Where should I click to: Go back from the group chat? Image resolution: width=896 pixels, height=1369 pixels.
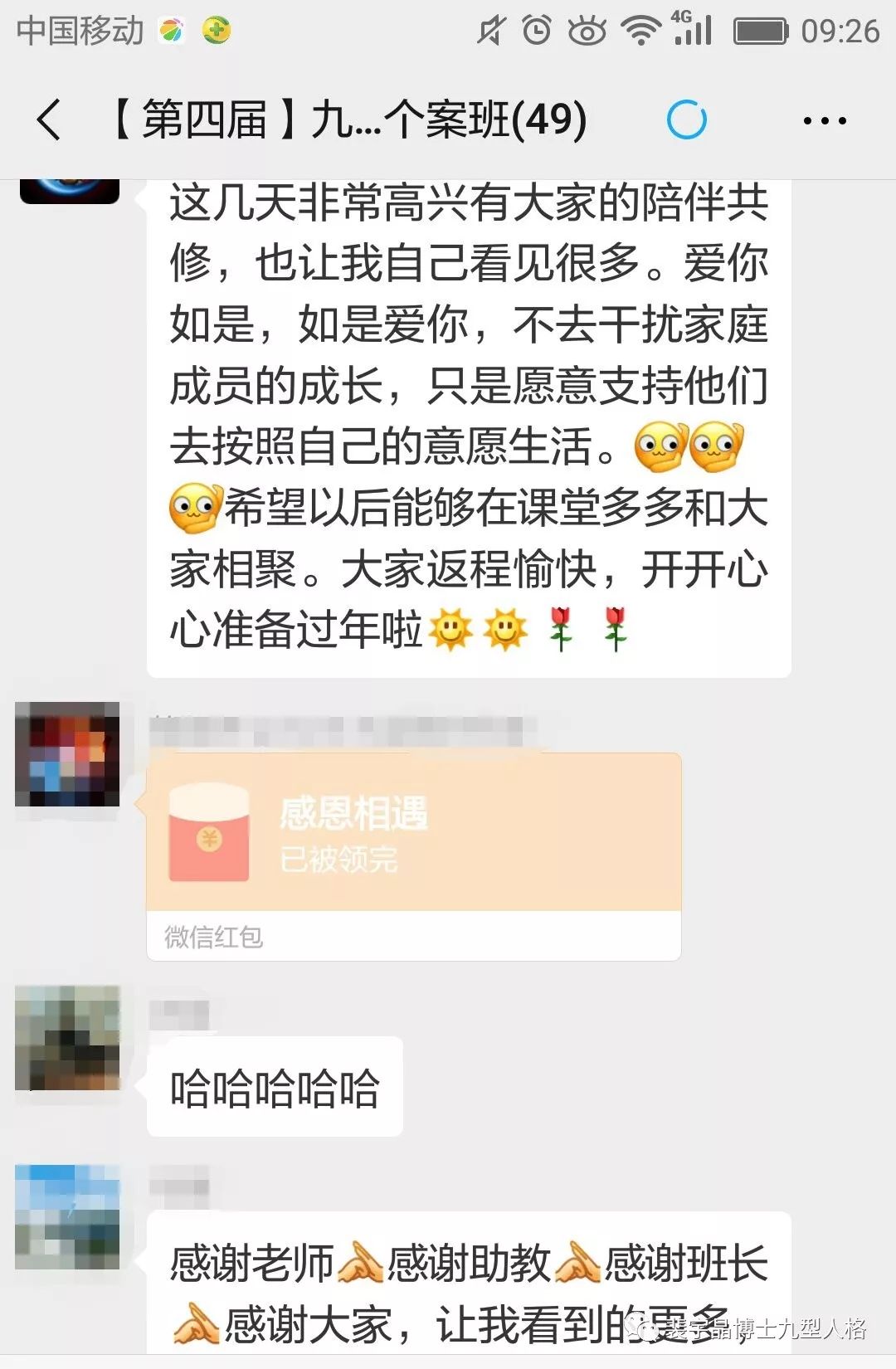[x=49, y=119]
